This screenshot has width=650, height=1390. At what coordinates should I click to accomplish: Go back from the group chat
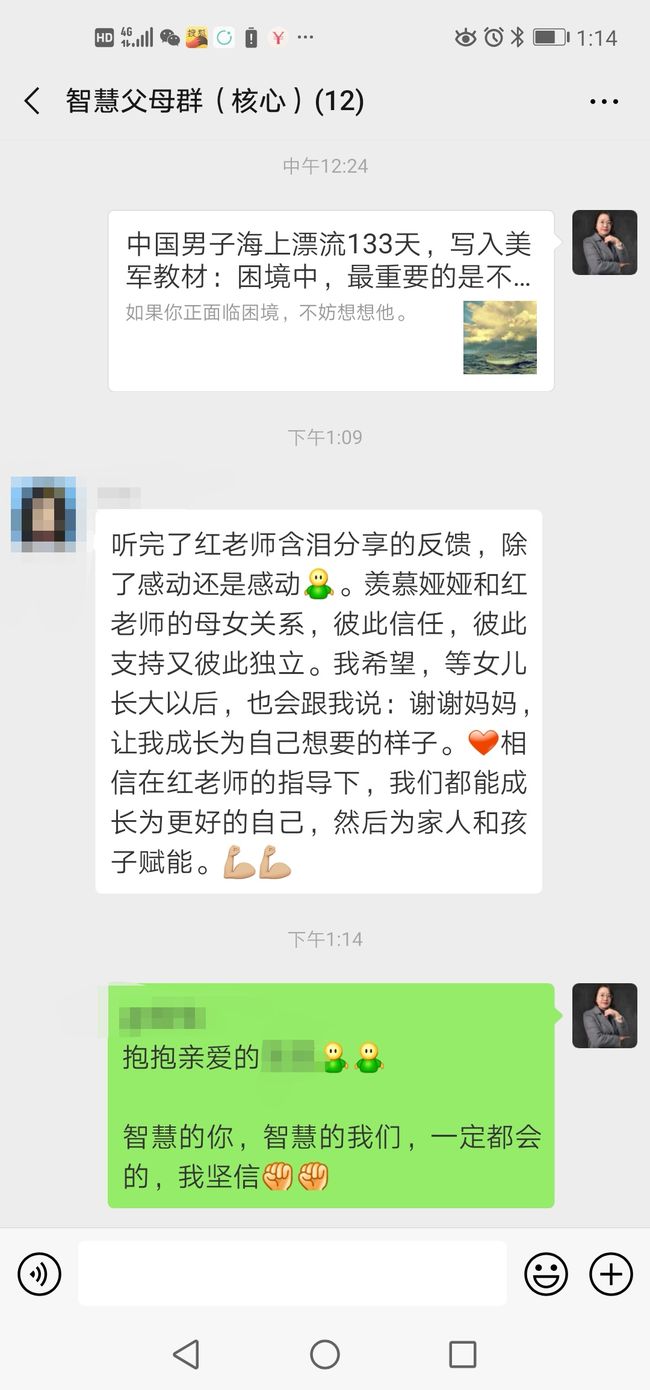32,101
